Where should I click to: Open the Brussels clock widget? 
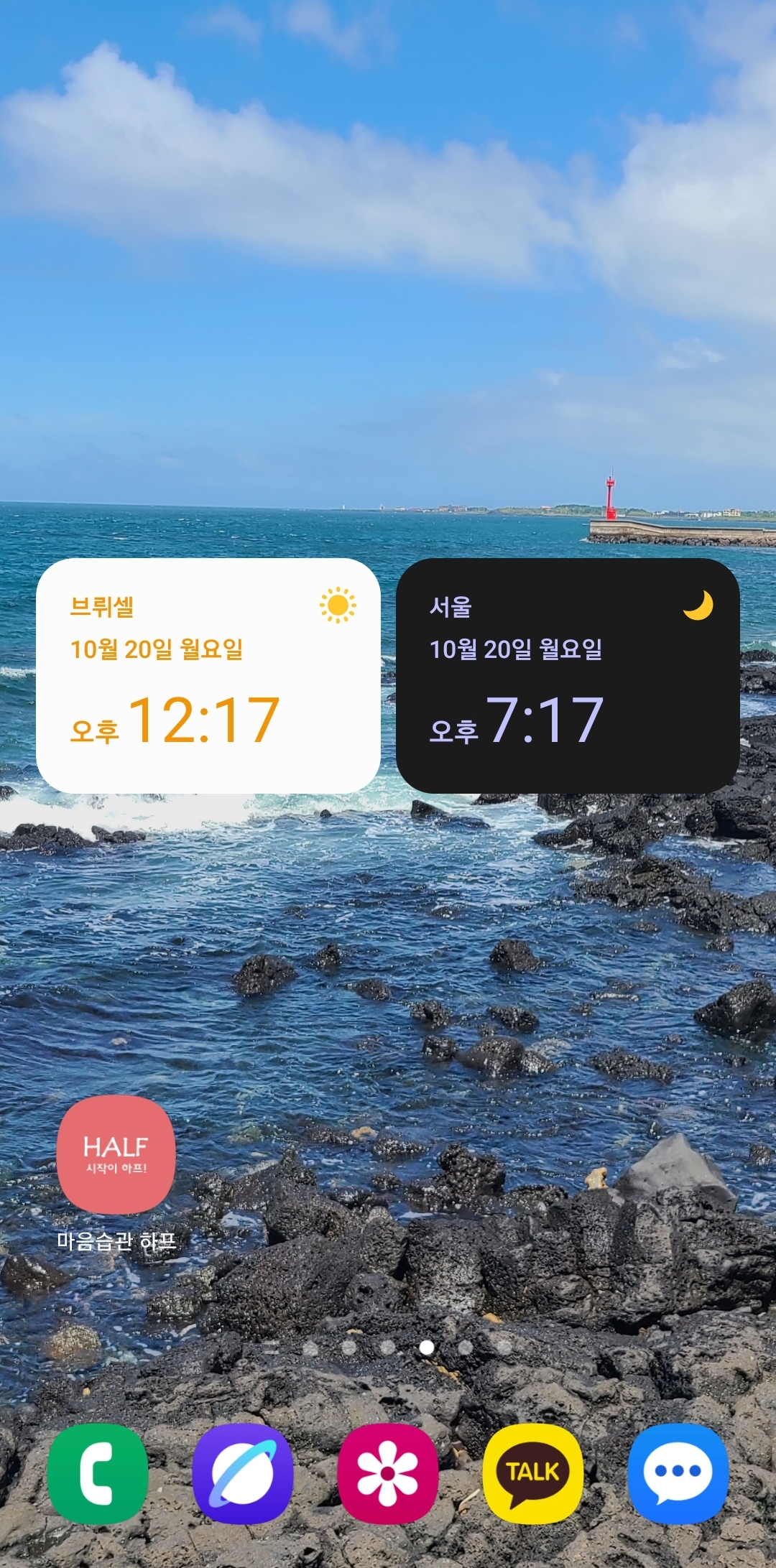pyautogui.click(x=208, y=675)
